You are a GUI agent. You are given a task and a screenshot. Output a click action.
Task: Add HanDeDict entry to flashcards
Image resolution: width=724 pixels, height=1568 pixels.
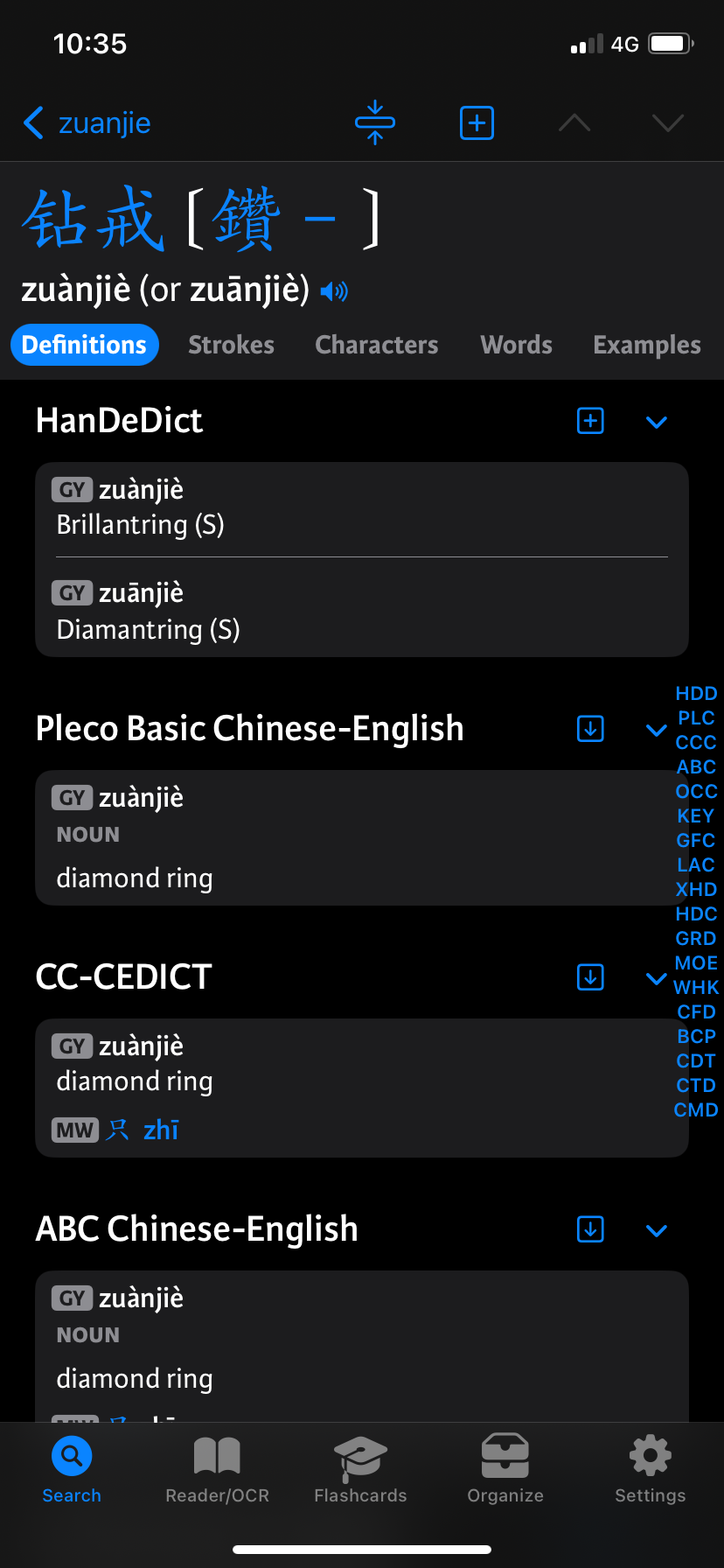pyautogui.click(x=591, y=421)
